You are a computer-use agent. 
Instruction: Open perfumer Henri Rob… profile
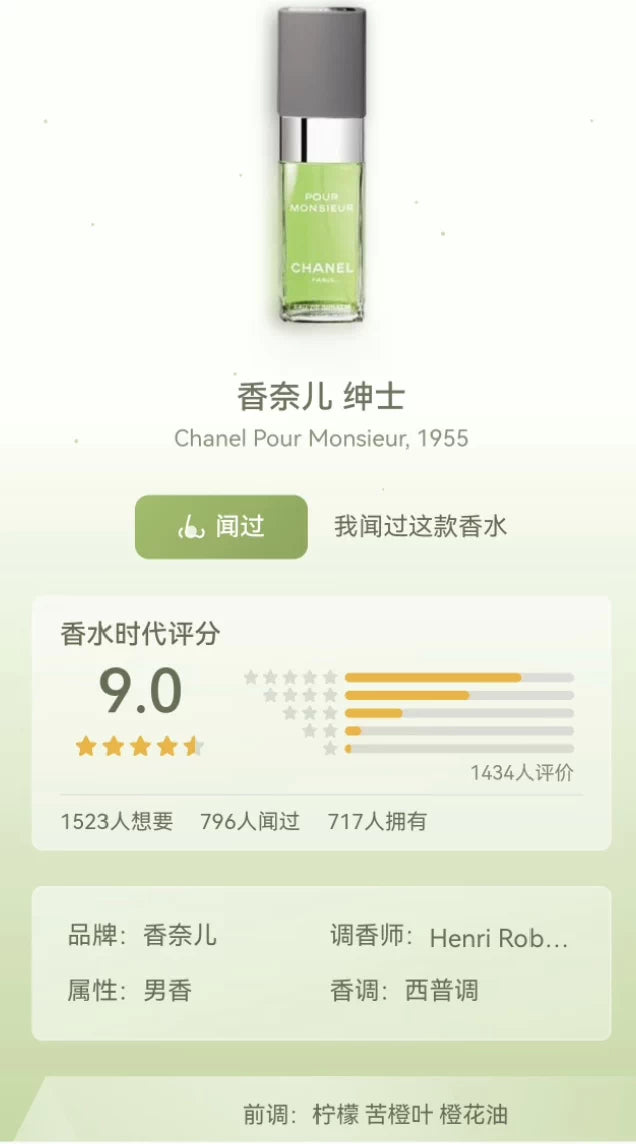[x=498, y=938]
